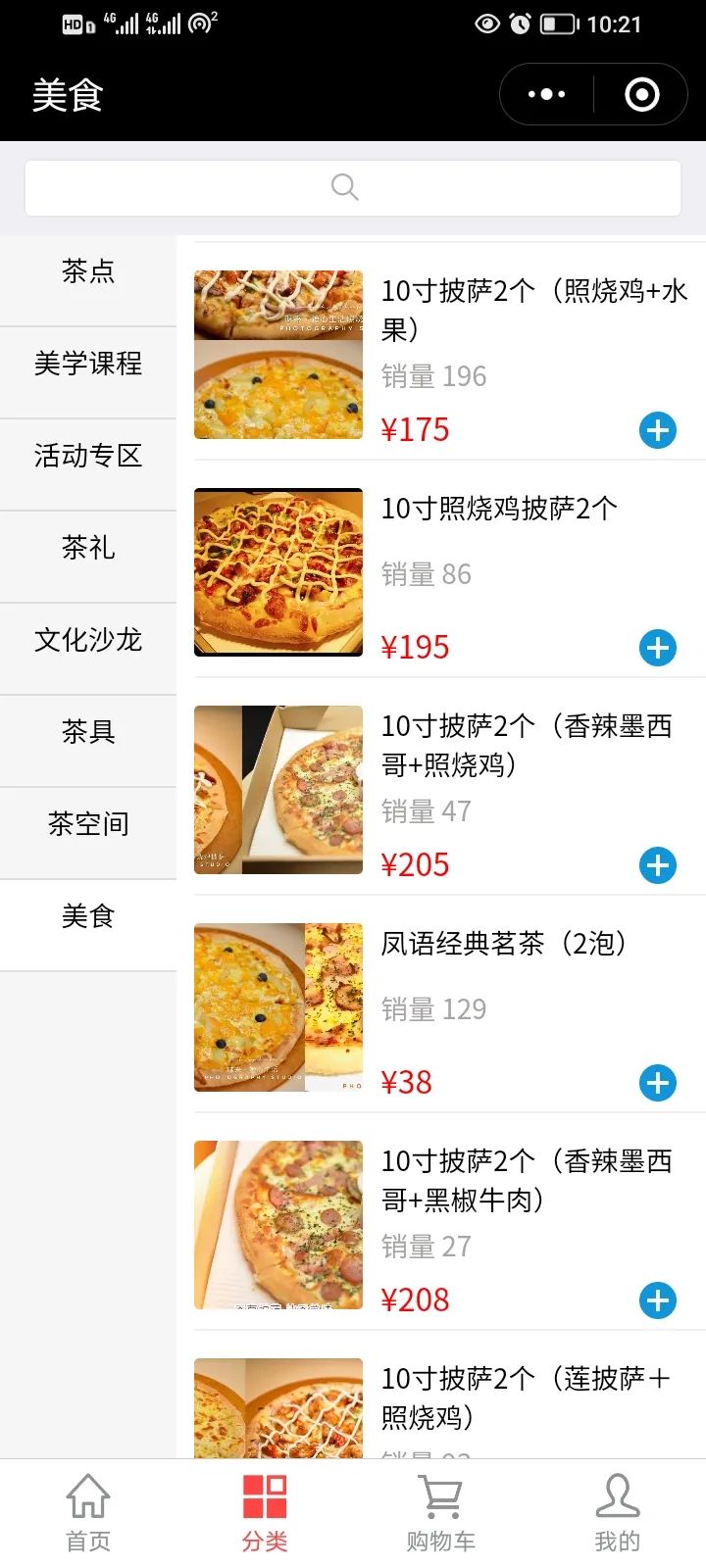Tap the close capsule circle icon

coord(641,94)
